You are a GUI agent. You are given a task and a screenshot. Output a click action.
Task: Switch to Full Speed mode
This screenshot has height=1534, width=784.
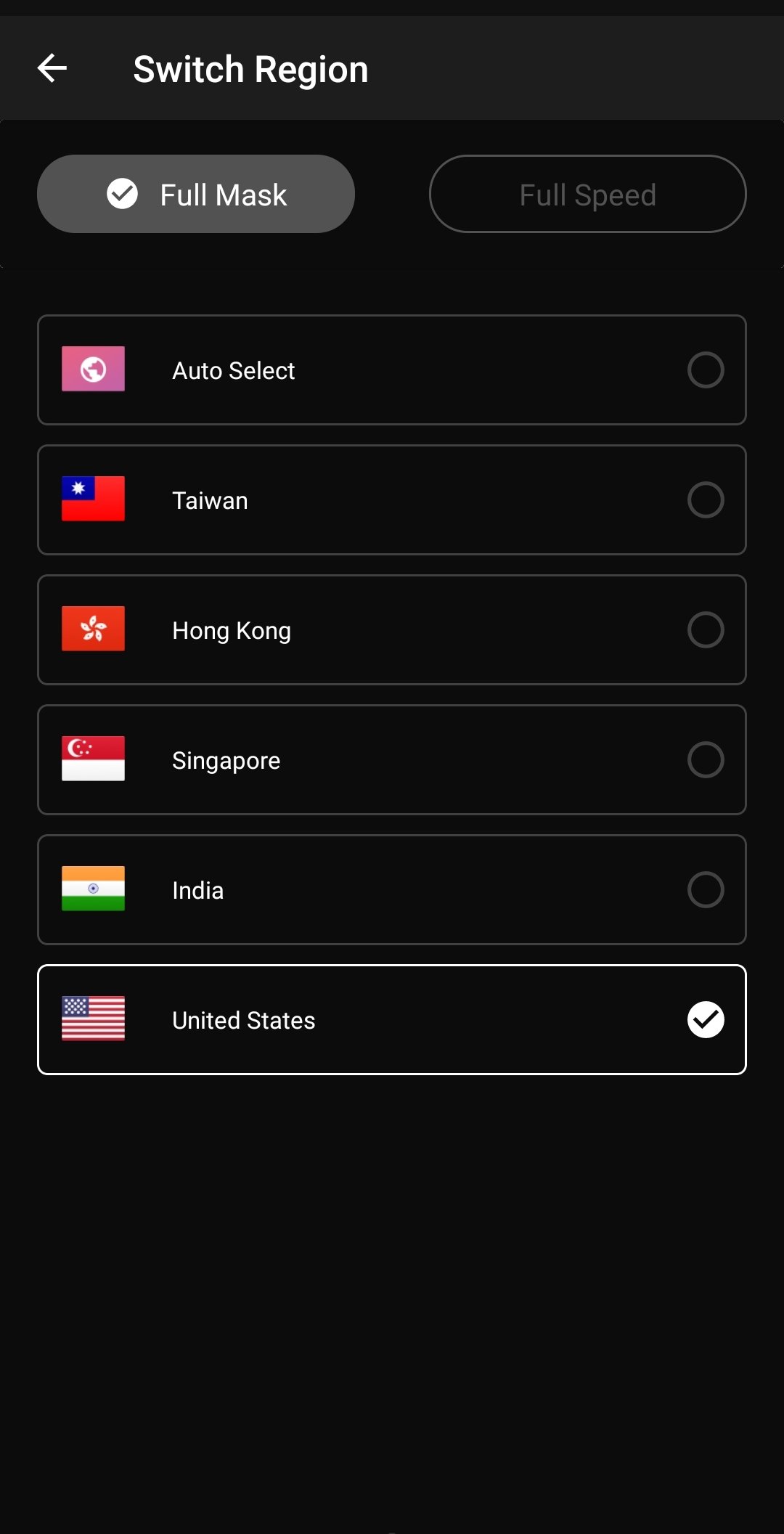(588, 194)
